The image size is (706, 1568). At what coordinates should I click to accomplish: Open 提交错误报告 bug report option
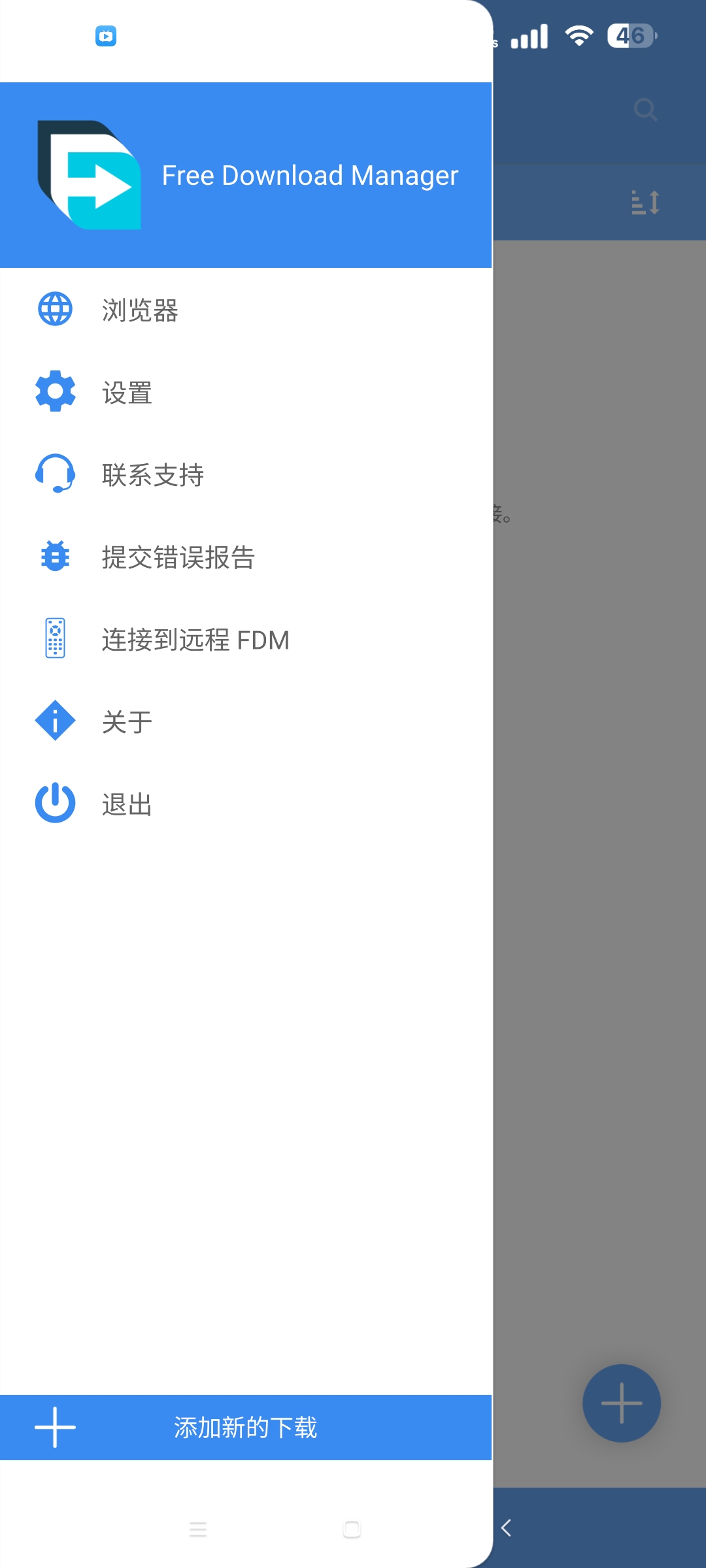click(178, 557)
